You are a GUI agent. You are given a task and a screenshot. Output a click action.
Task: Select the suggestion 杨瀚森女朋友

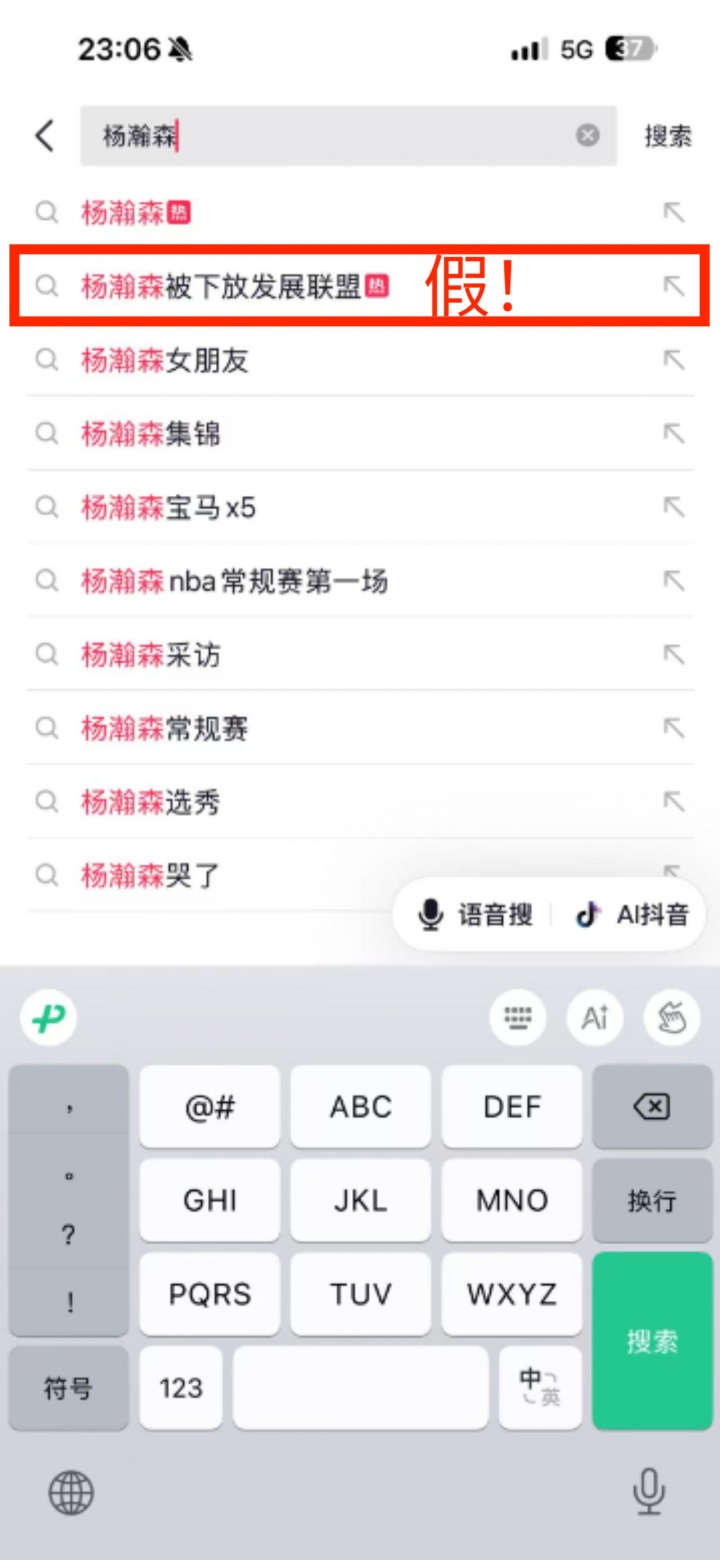(x=165, y=360)
